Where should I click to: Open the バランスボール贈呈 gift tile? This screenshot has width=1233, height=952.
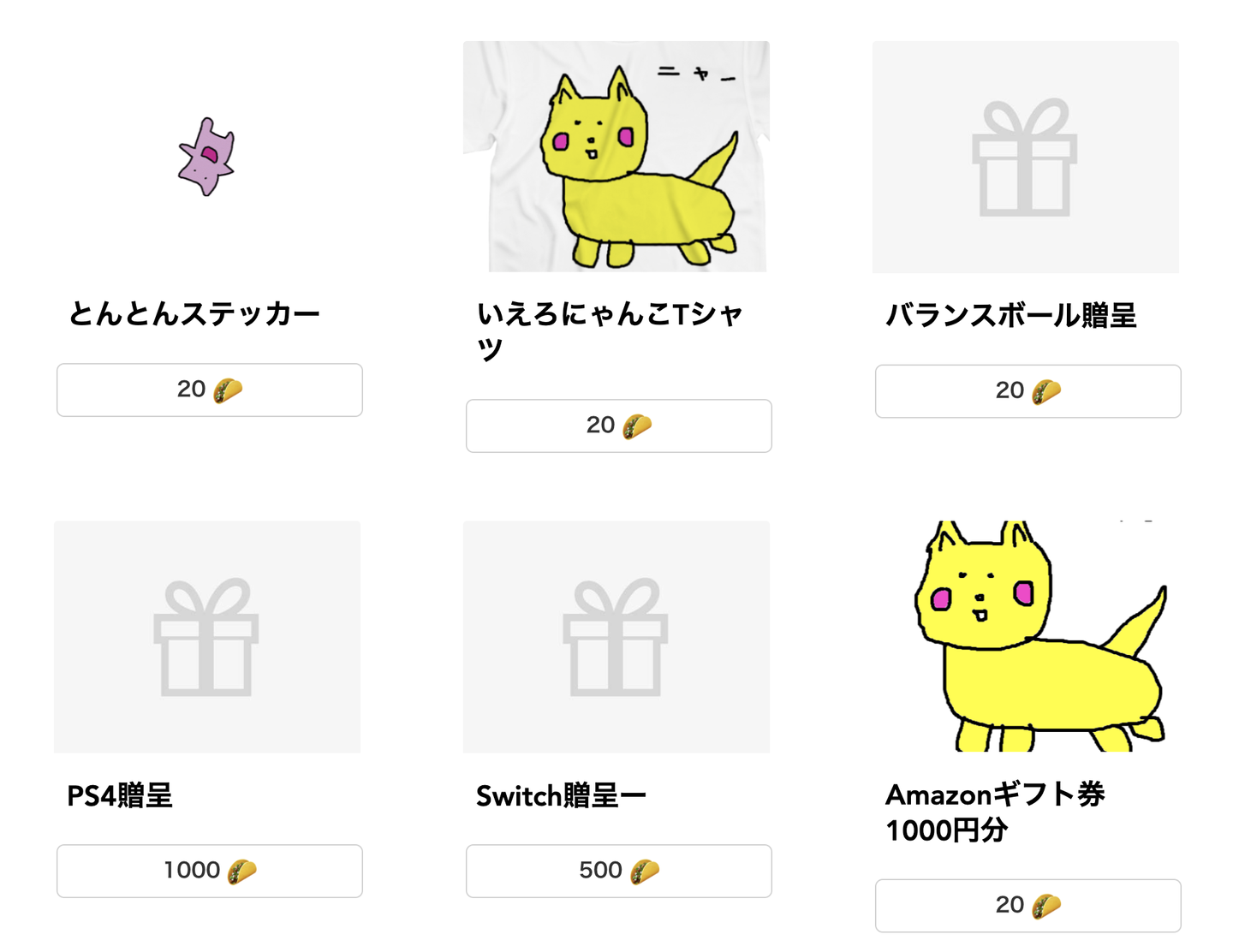click(1025, 157)
